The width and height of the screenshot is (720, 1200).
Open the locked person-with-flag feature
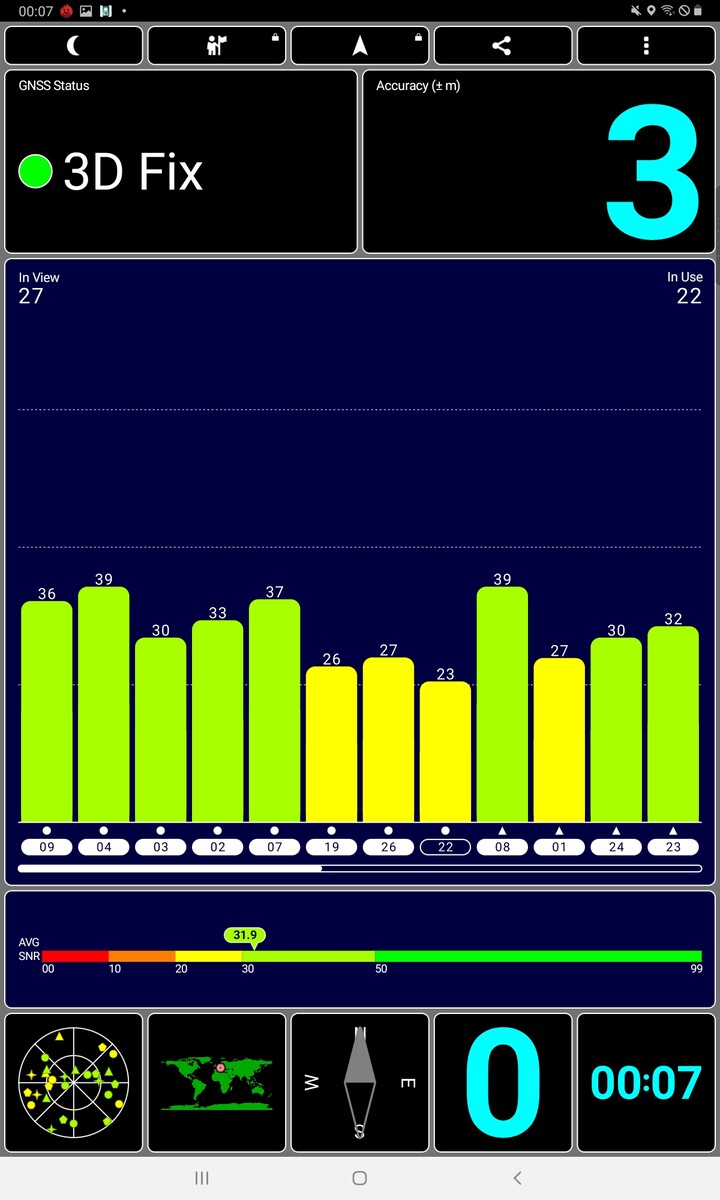point(217,46)
